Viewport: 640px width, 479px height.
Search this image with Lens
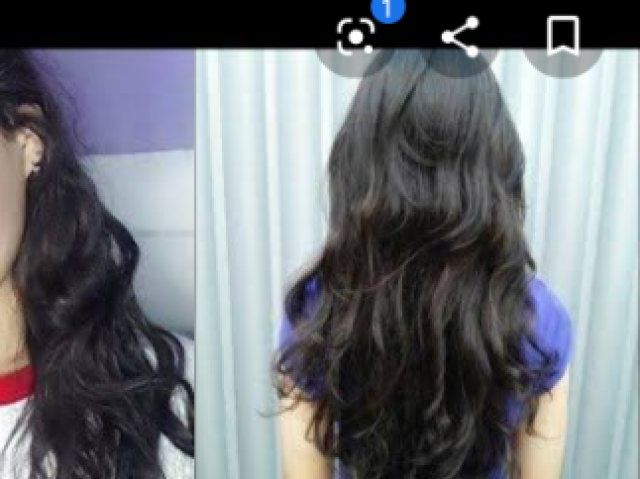(355, 38)
